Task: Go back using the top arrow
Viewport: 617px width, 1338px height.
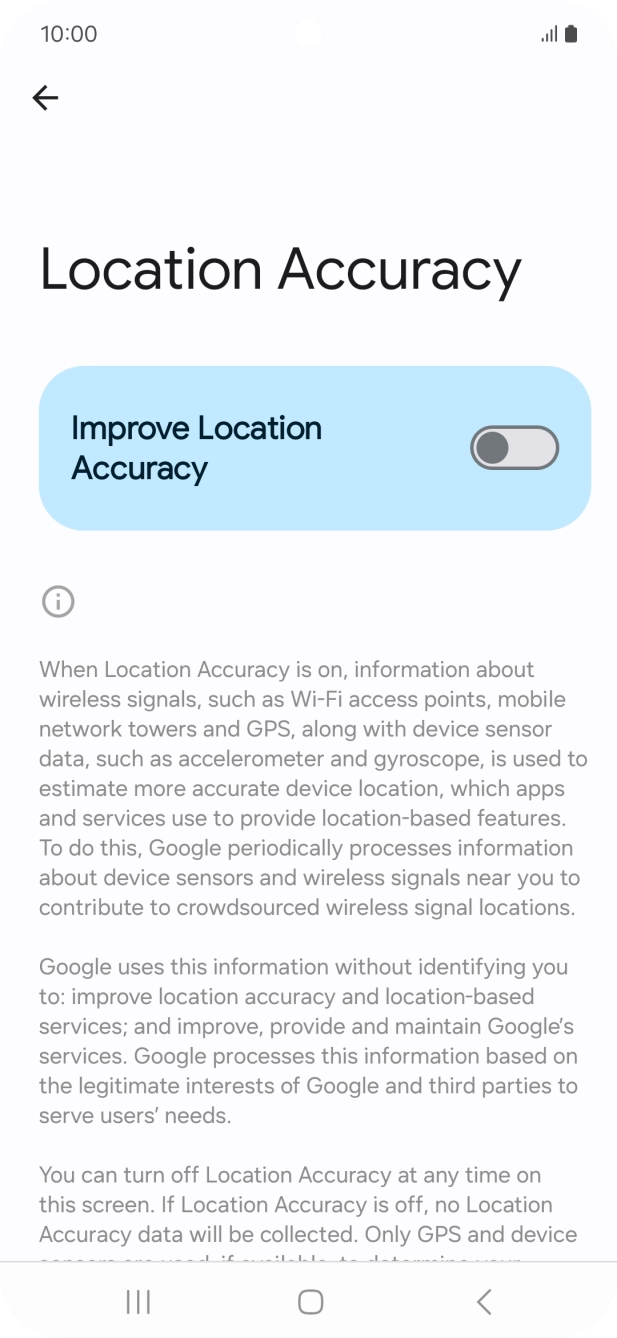Action: (x=46, y=97)
